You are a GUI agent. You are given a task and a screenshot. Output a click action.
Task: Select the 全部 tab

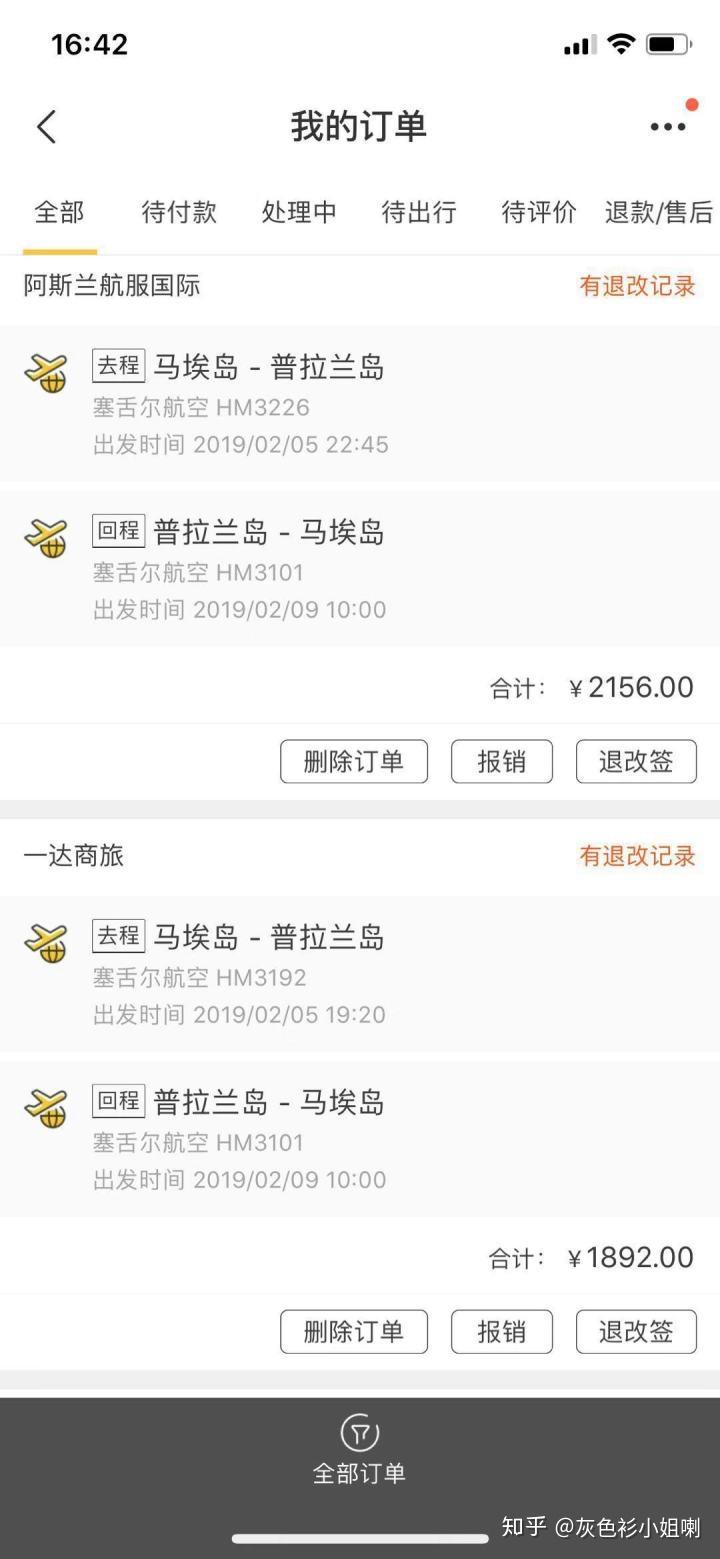tap(59, 212)
